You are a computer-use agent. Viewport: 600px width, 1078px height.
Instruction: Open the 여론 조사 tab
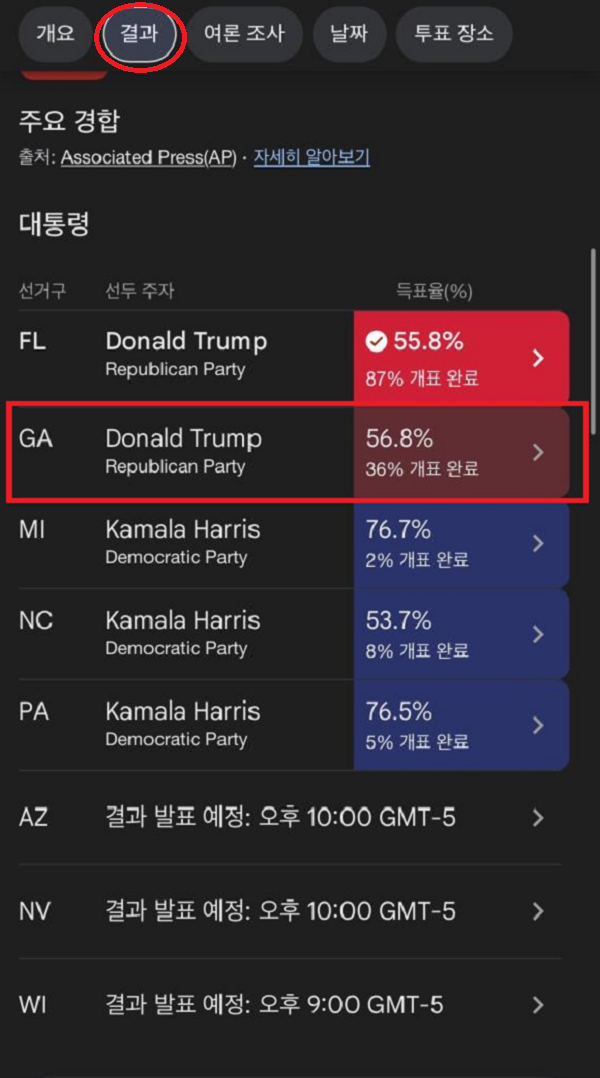pos(245,34)
